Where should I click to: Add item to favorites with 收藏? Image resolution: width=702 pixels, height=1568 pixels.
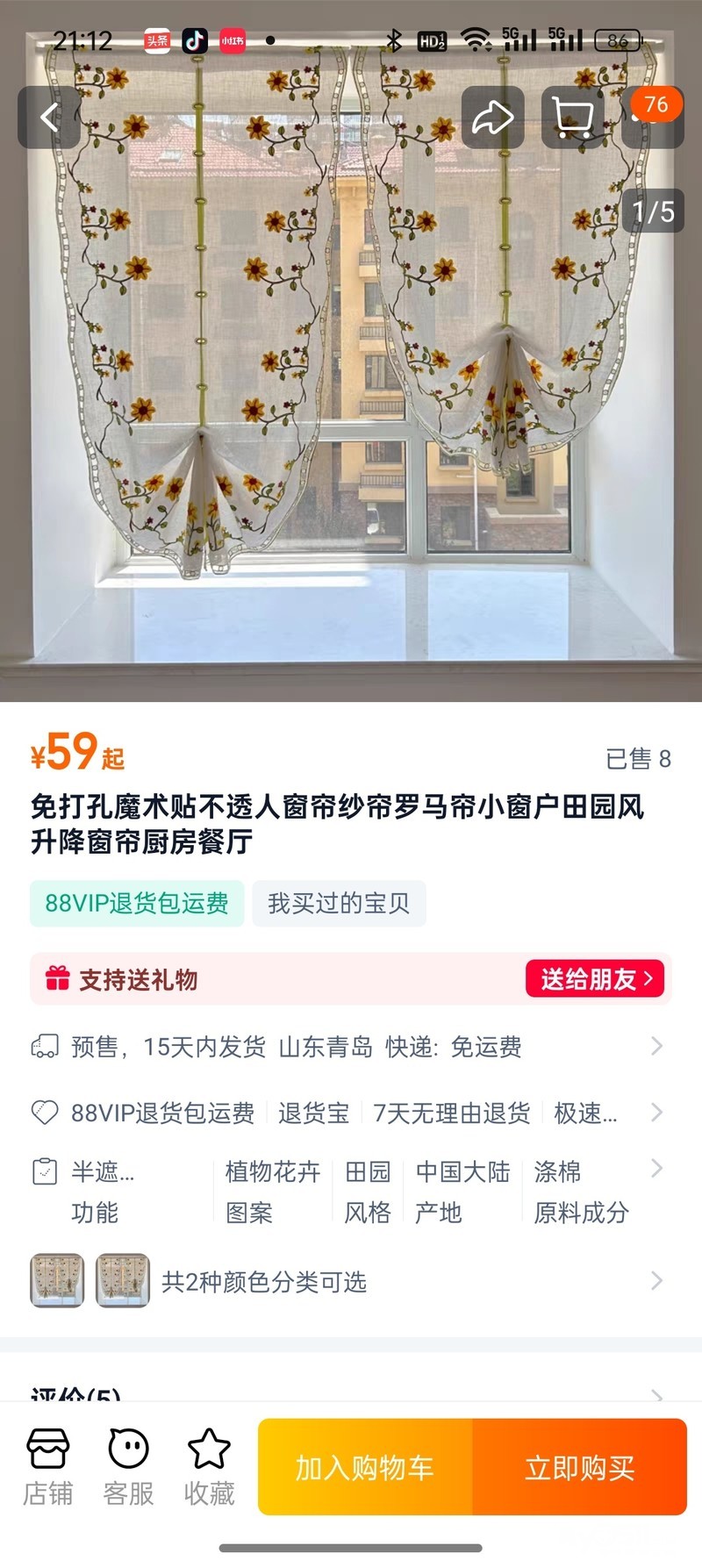pyautogui.click(x=209, y=1466)
